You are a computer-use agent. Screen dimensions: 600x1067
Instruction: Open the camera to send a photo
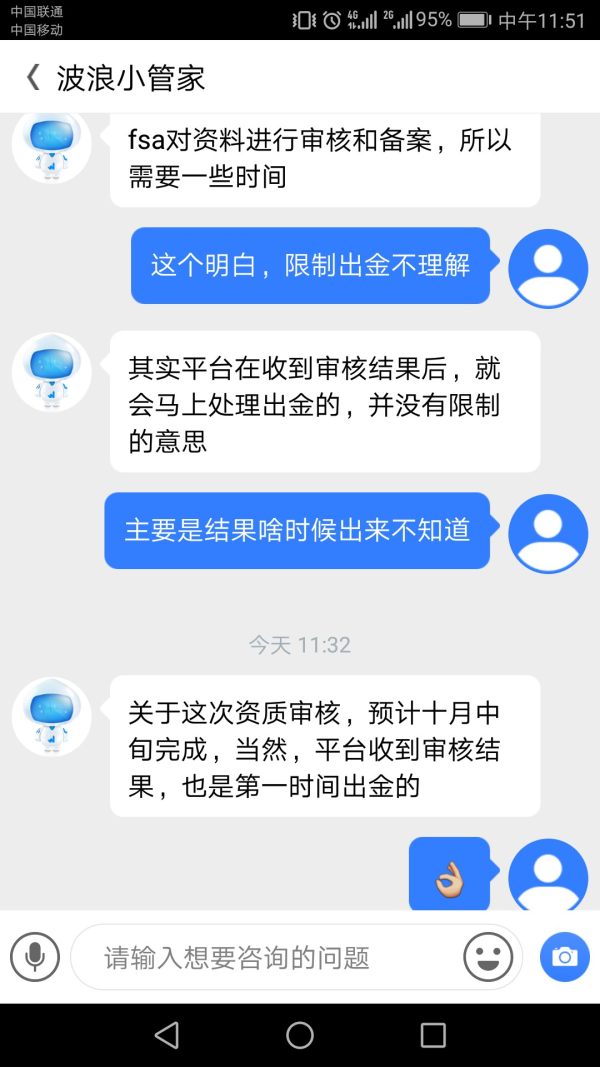point(565,957)
